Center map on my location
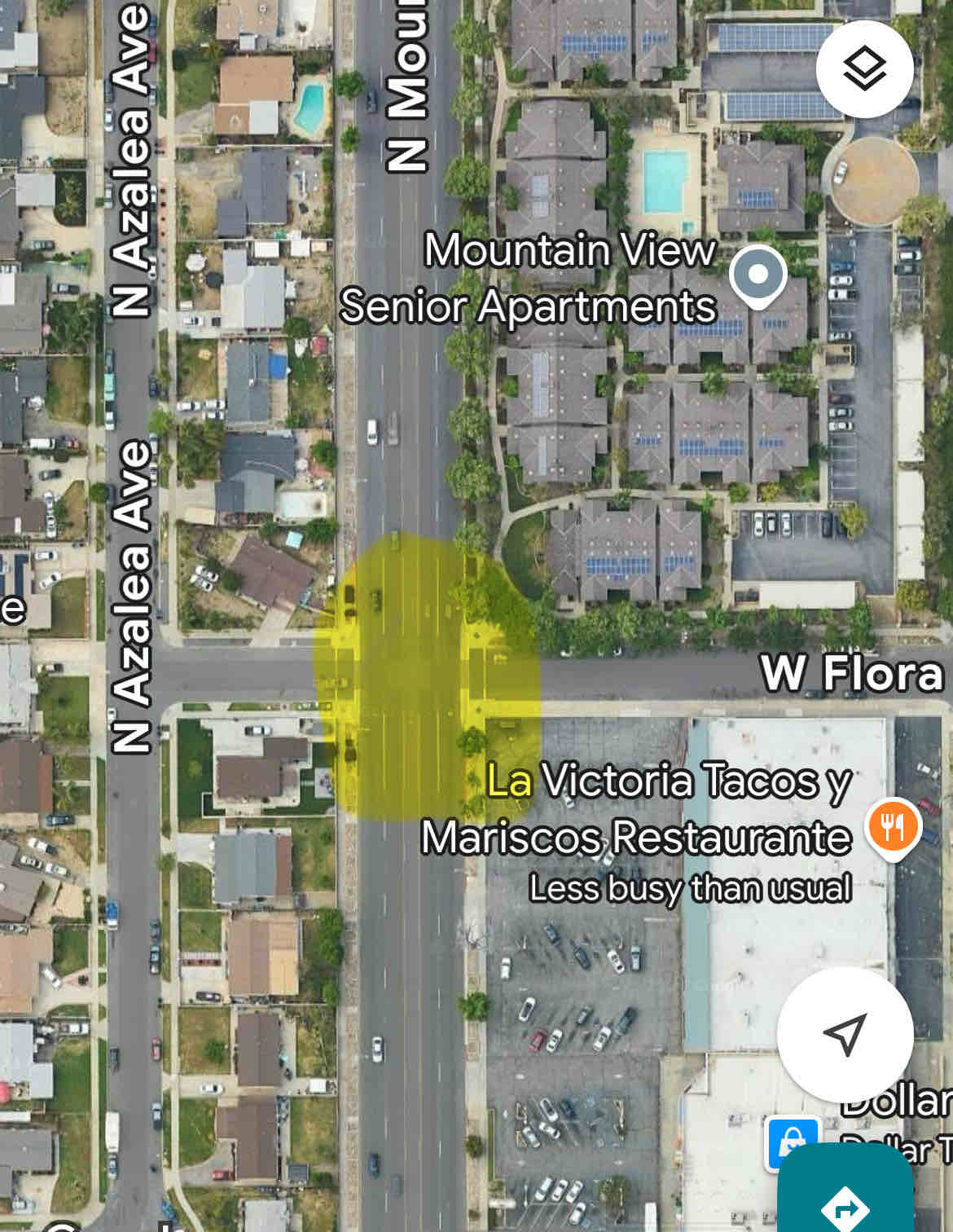Screen dimensions: 953x1232 845,1034
